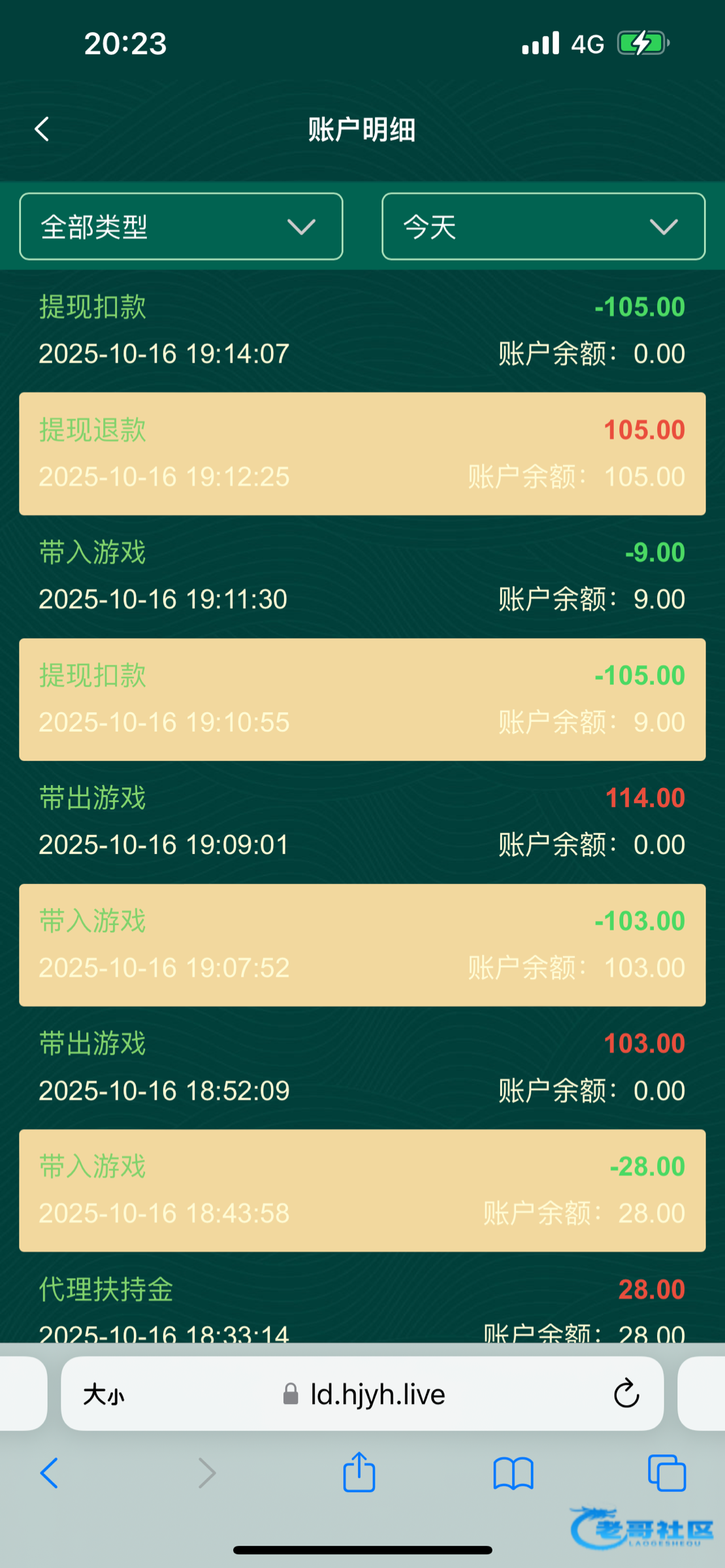Open the browser bookmarks
Image resolution: width=725 pixels, height=1568 pixels.
(513, 1473)
